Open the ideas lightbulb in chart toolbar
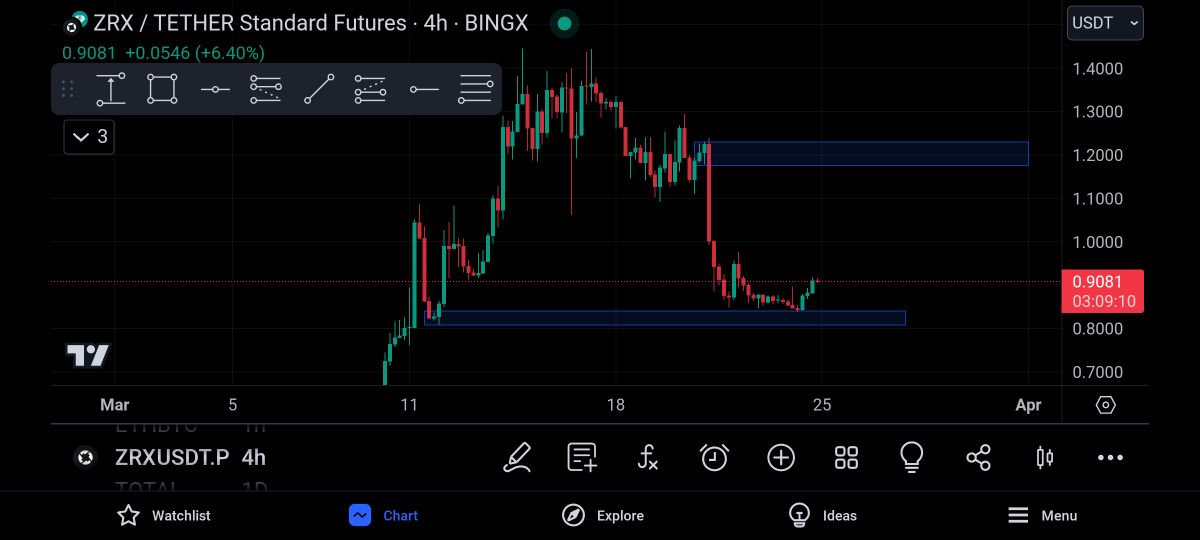This screenshot has height=540, width=1200. (x=911, y=457)
